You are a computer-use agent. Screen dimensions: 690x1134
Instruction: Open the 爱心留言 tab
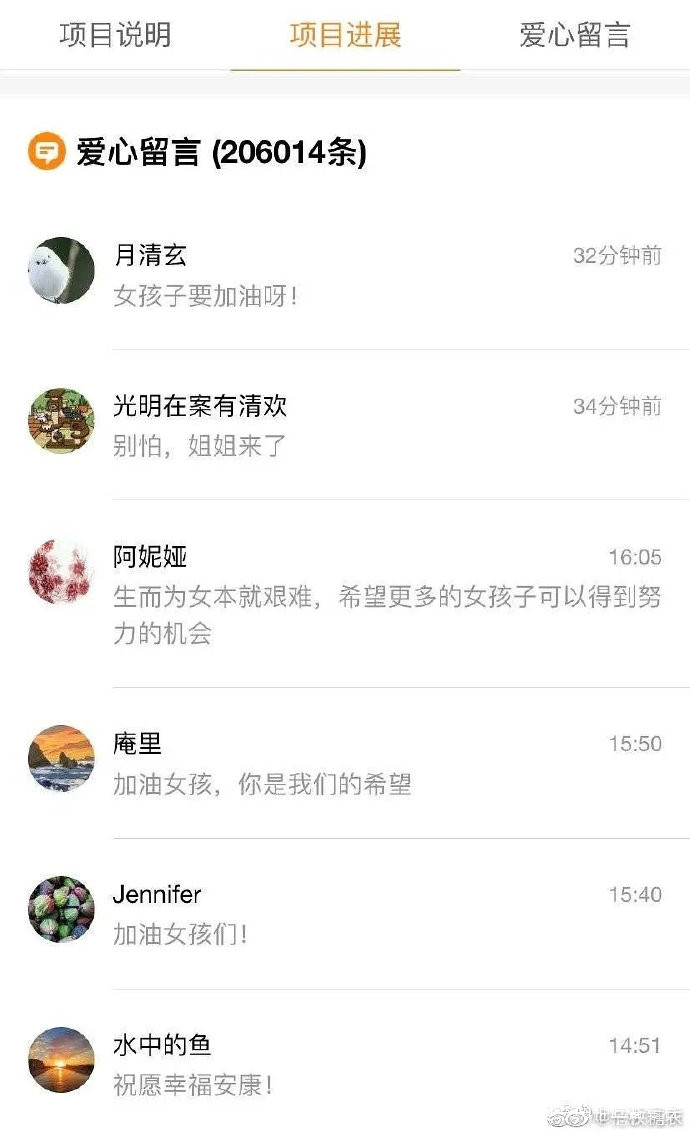click(575, 35)
